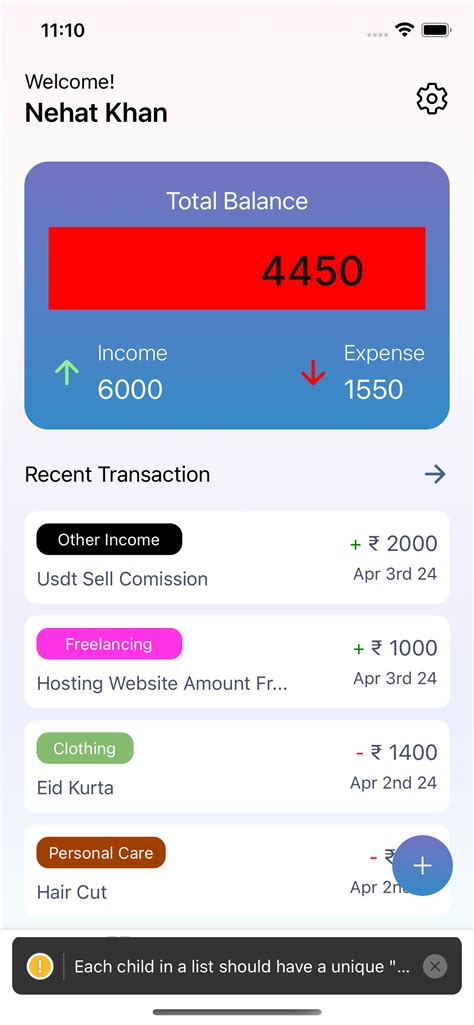
Task: Open the Usdt Sell Comission transaction
Action: [237, 558]
